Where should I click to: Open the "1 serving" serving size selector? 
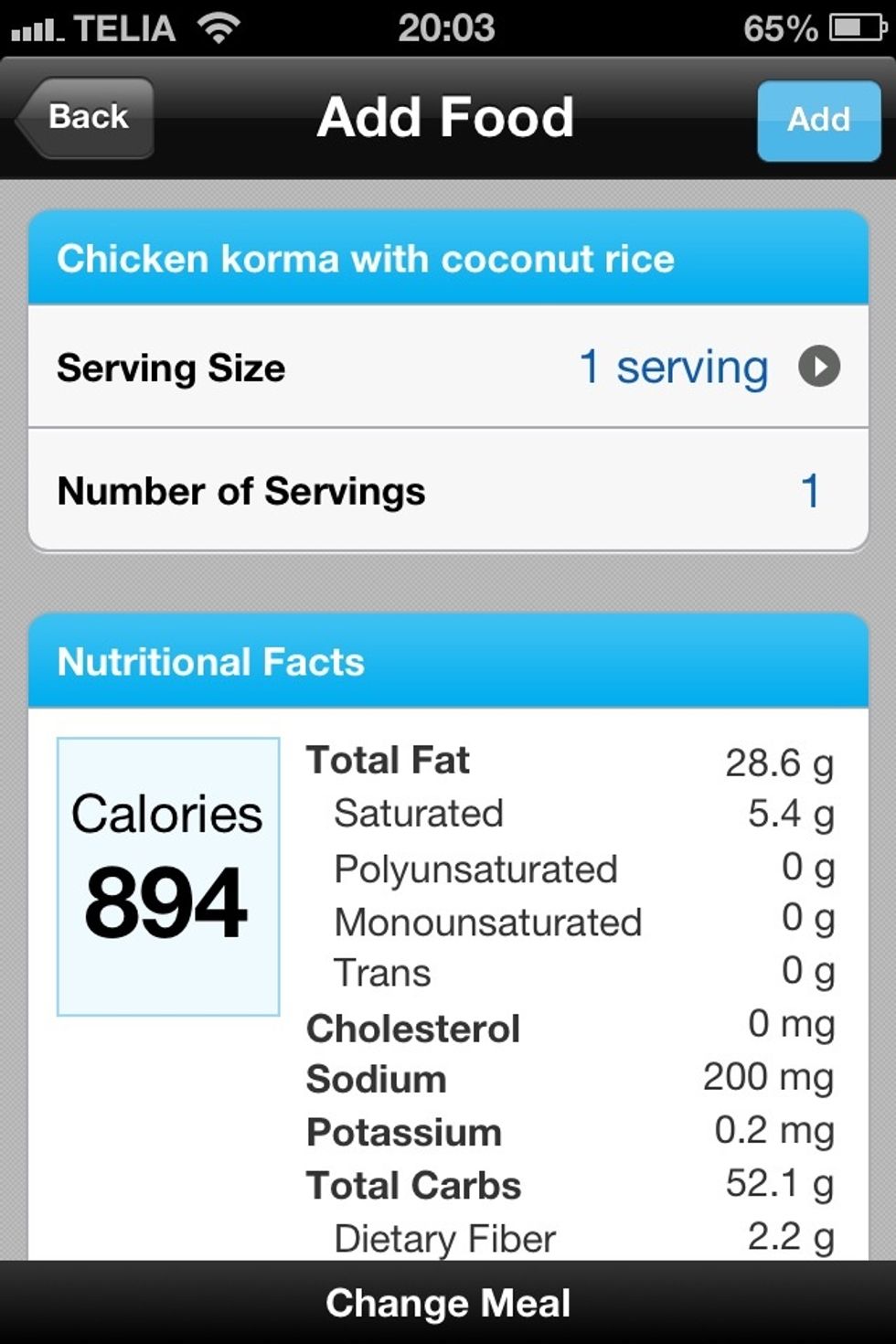(674, 367)
